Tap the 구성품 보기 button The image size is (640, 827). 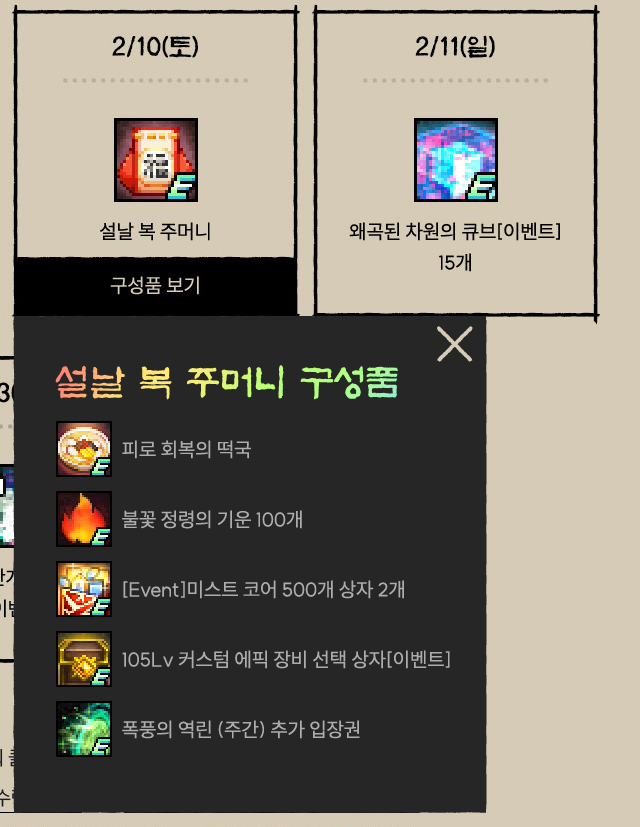155,286
